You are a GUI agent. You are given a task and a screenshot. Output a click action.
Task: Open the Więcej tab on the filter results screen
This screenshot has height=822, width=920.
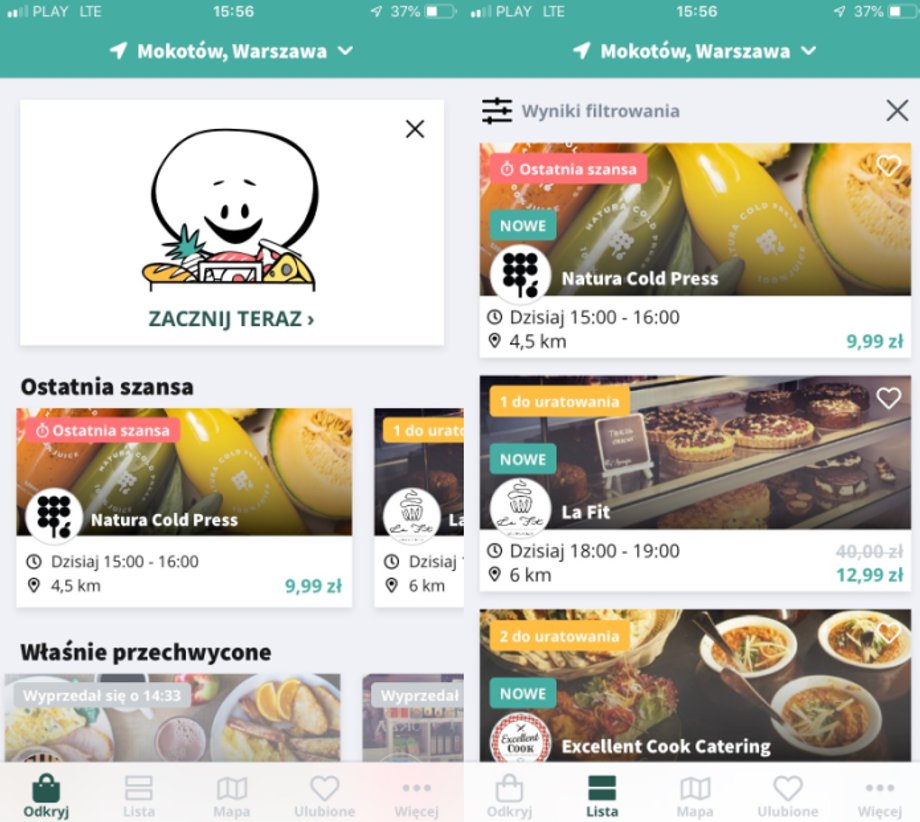pos(879,796)
